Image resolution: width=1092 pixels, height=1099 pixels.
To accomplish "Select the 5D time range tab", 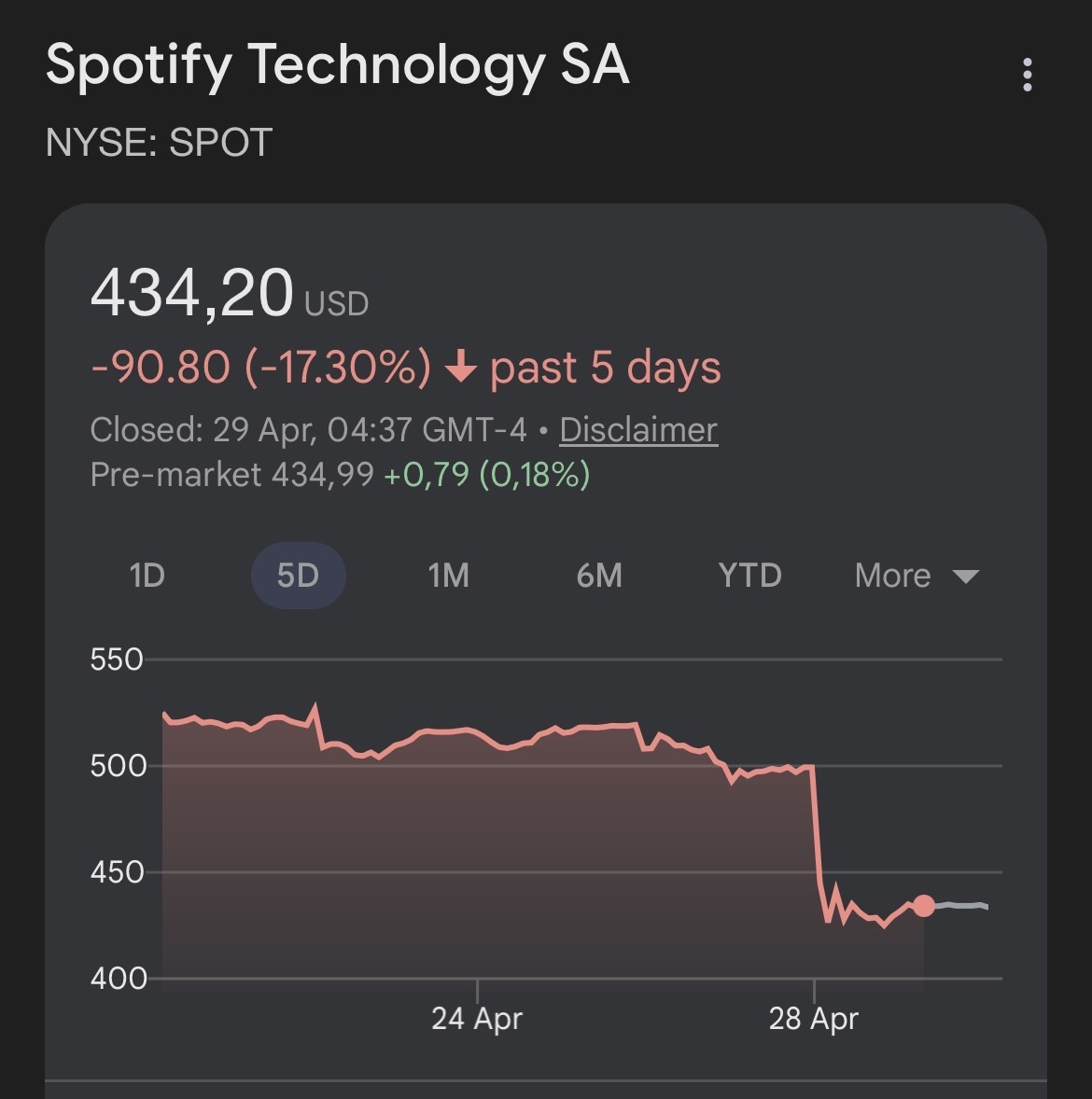I will point(298,576).
